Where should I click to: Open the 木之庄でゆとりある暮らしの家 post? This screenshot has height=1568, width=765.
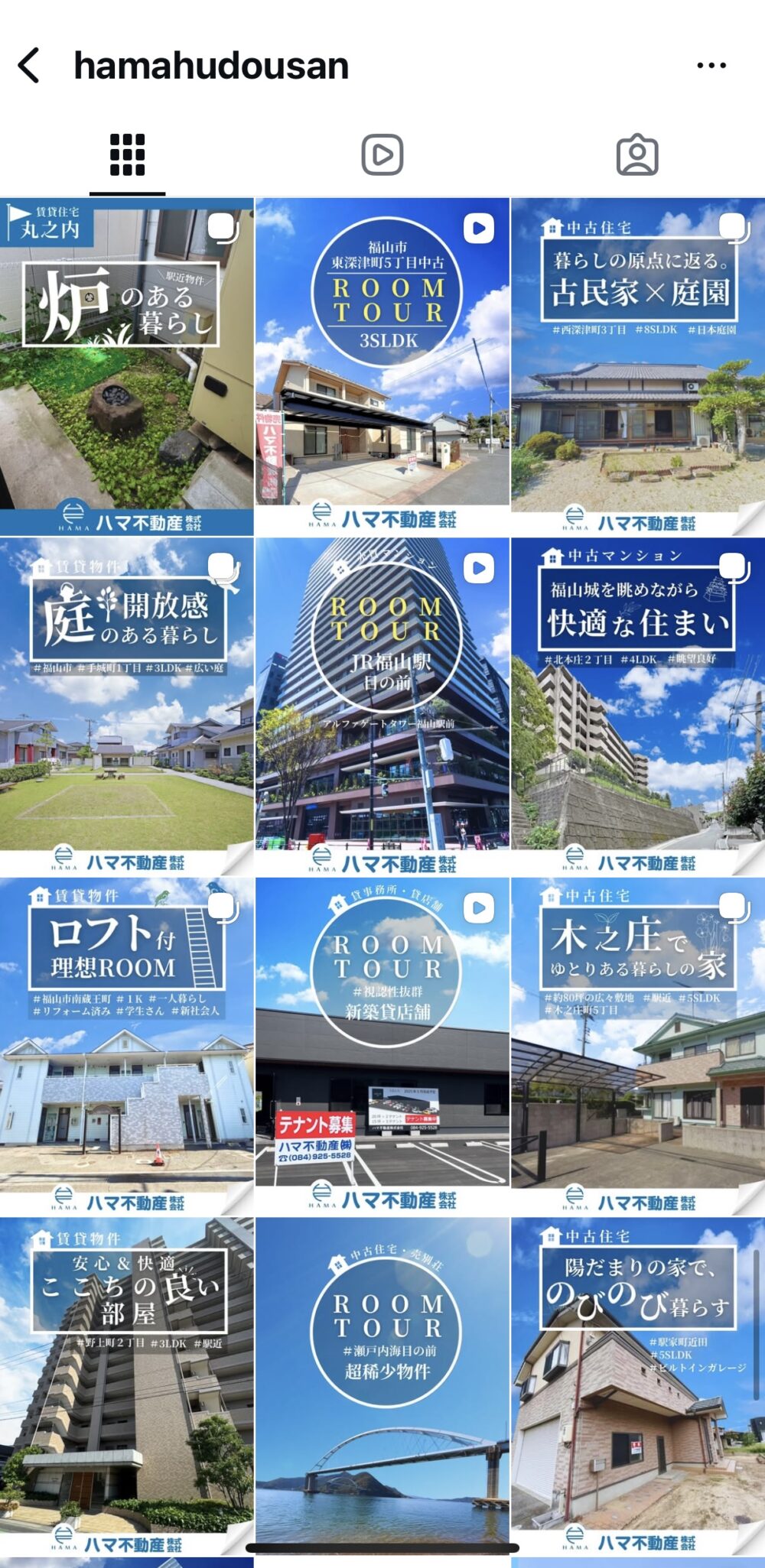coord(637,1047)
